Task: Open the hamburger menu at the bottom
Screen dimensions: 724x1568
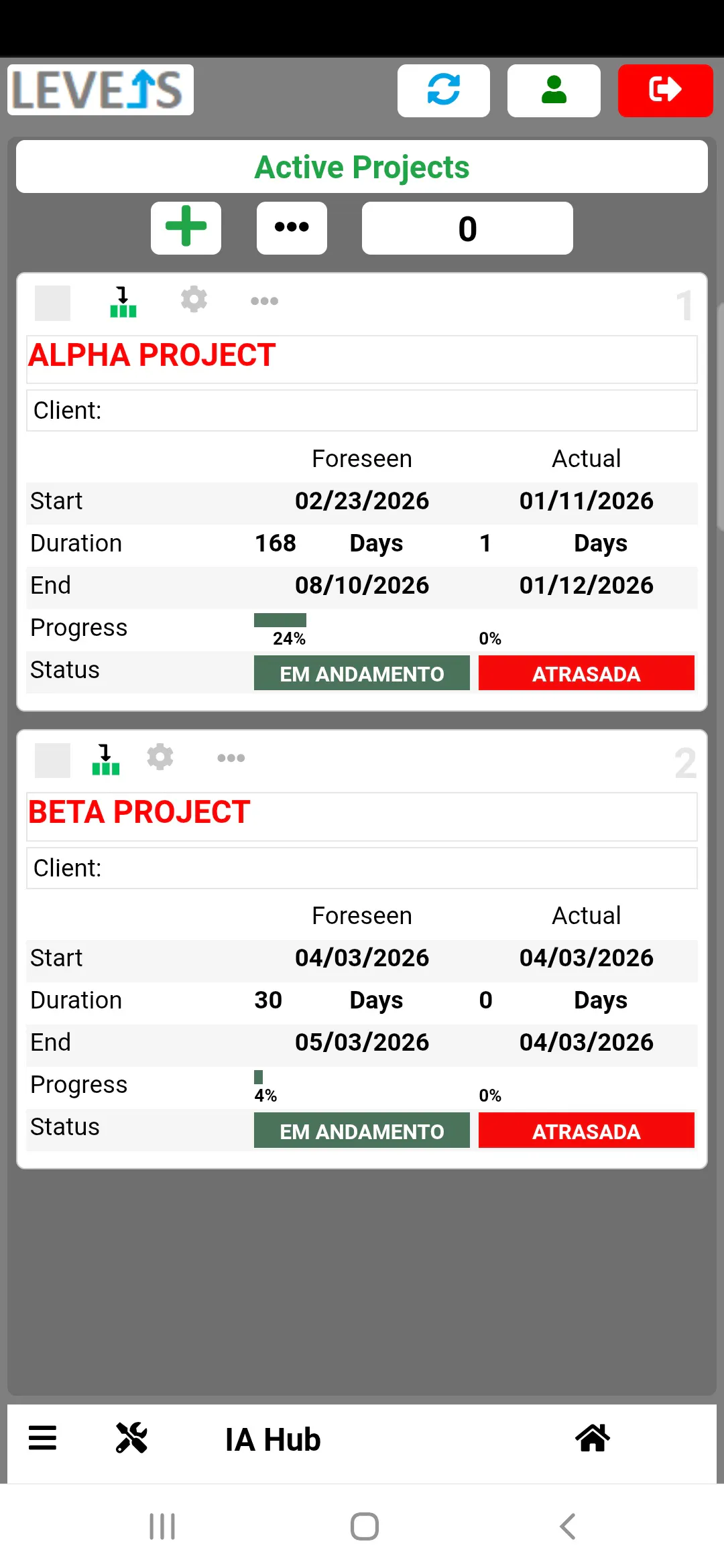Action: pos(42,1437)
